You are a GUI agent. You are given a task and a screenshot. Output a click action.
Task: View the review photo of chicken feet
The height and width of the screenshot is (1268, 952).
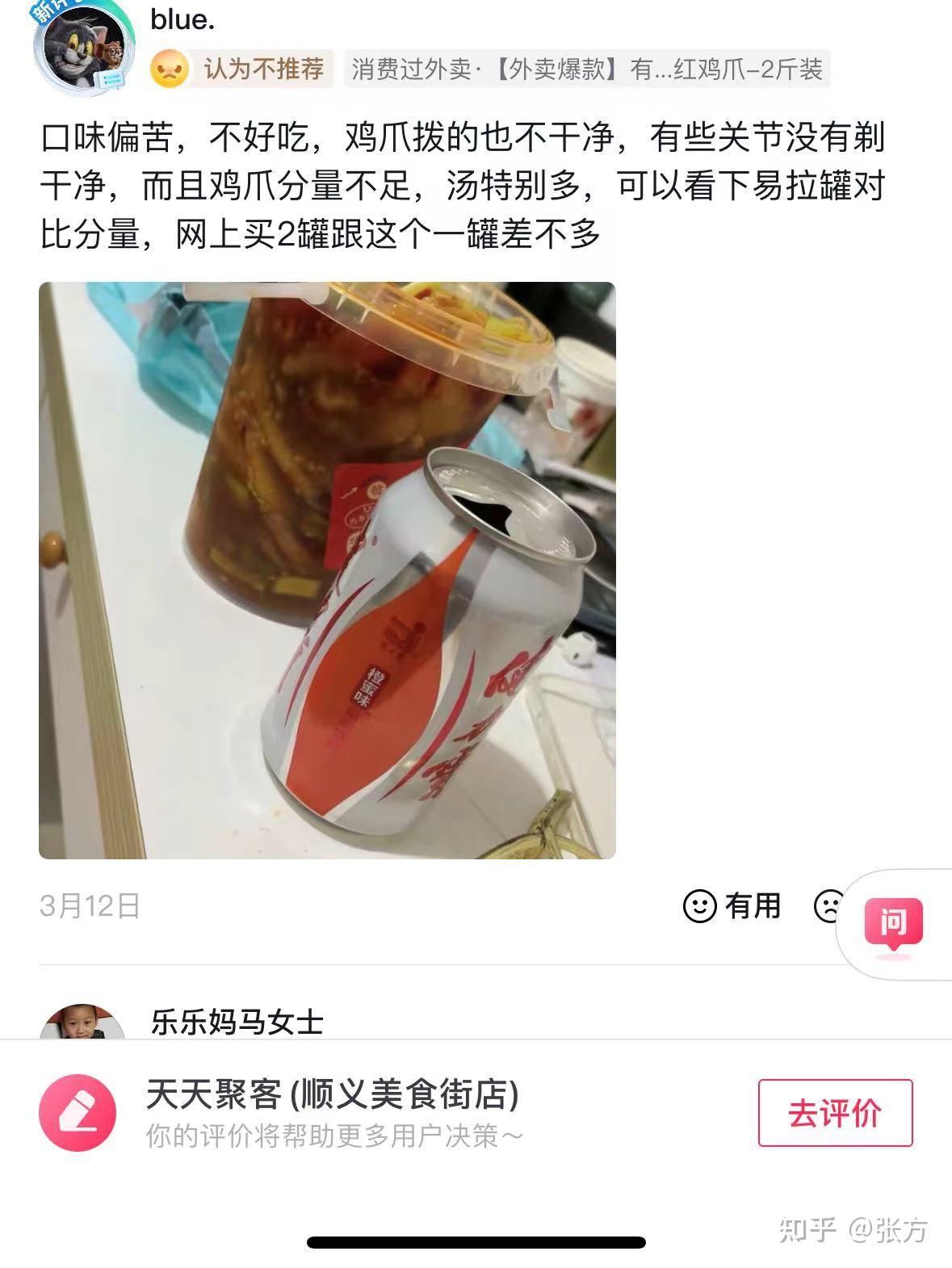pos(327,569)
